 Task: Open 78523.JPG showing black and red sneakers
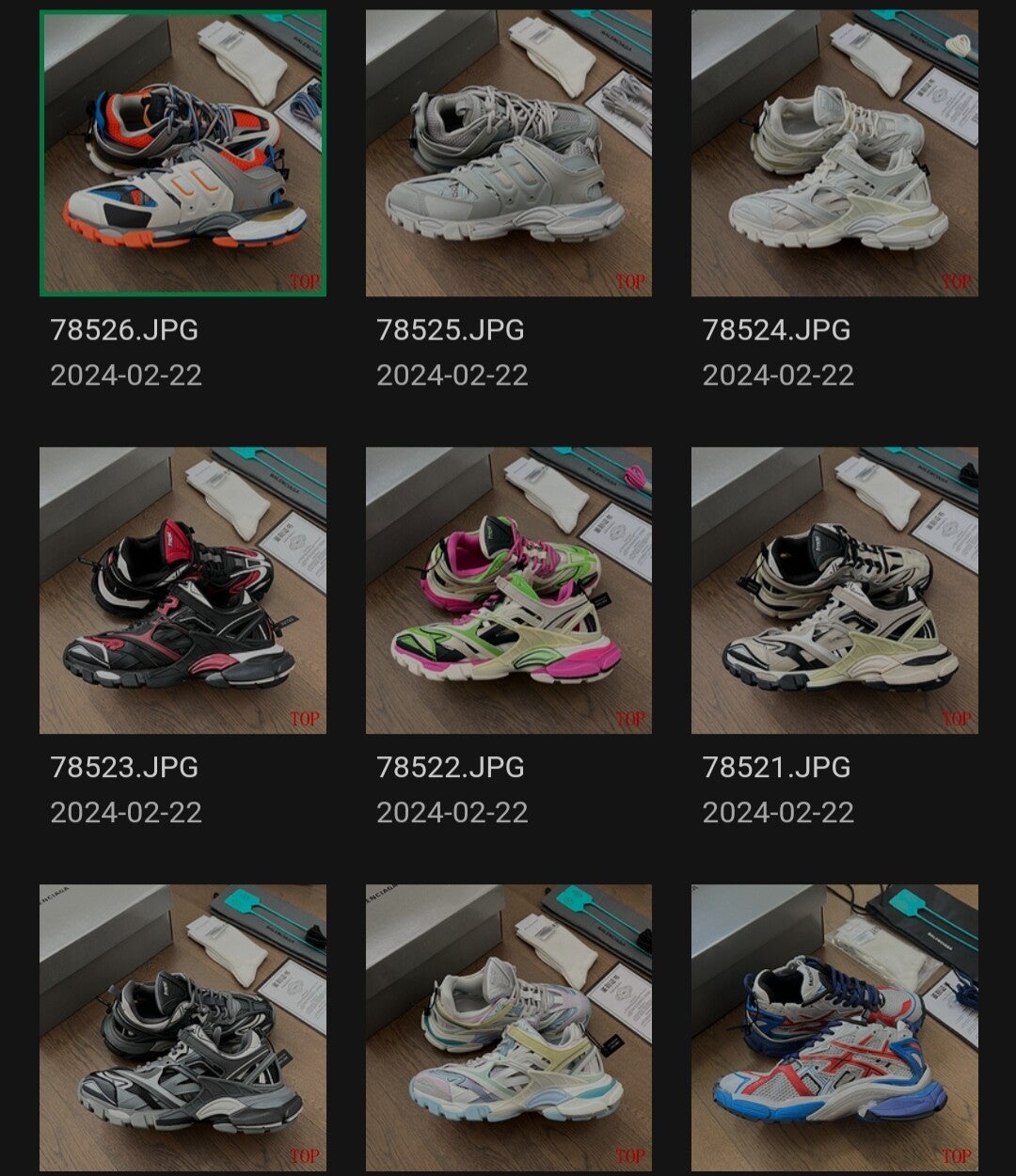(x=183, y=590)
